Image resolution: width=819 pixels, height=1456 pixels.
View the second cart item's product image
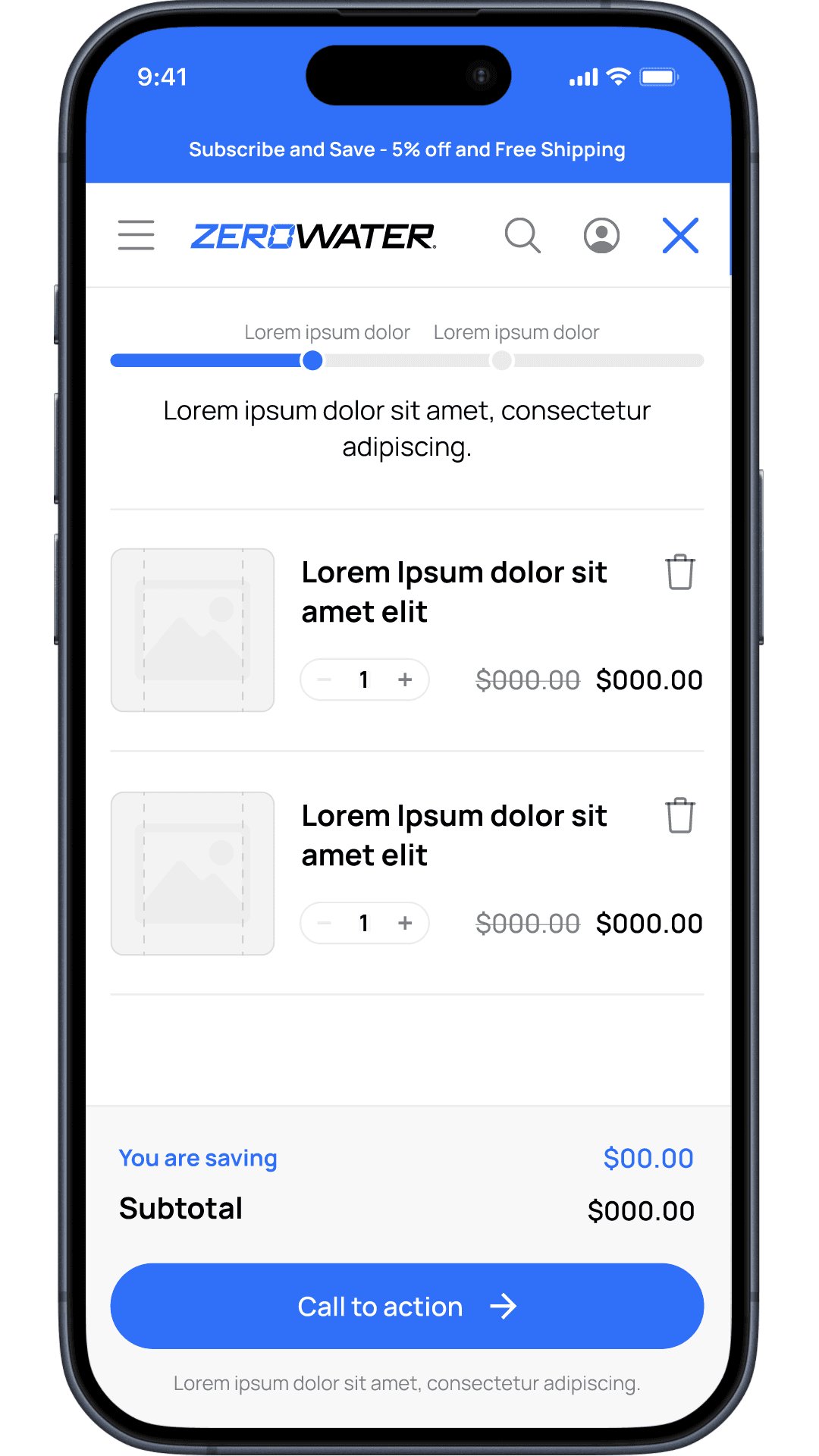(x=193, y=874)
